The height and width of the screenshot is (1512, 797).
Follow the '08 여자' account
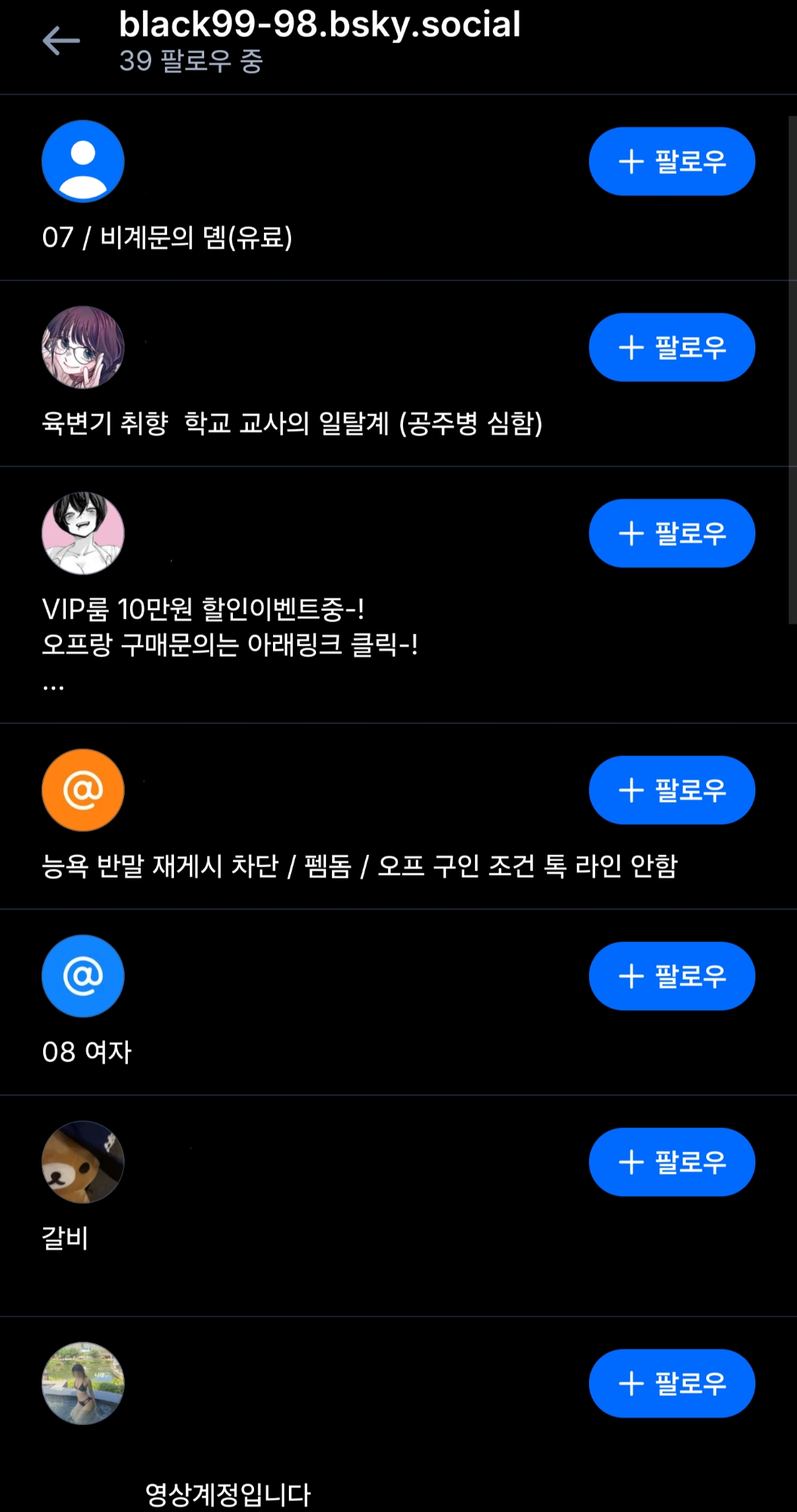coord(671,977)
